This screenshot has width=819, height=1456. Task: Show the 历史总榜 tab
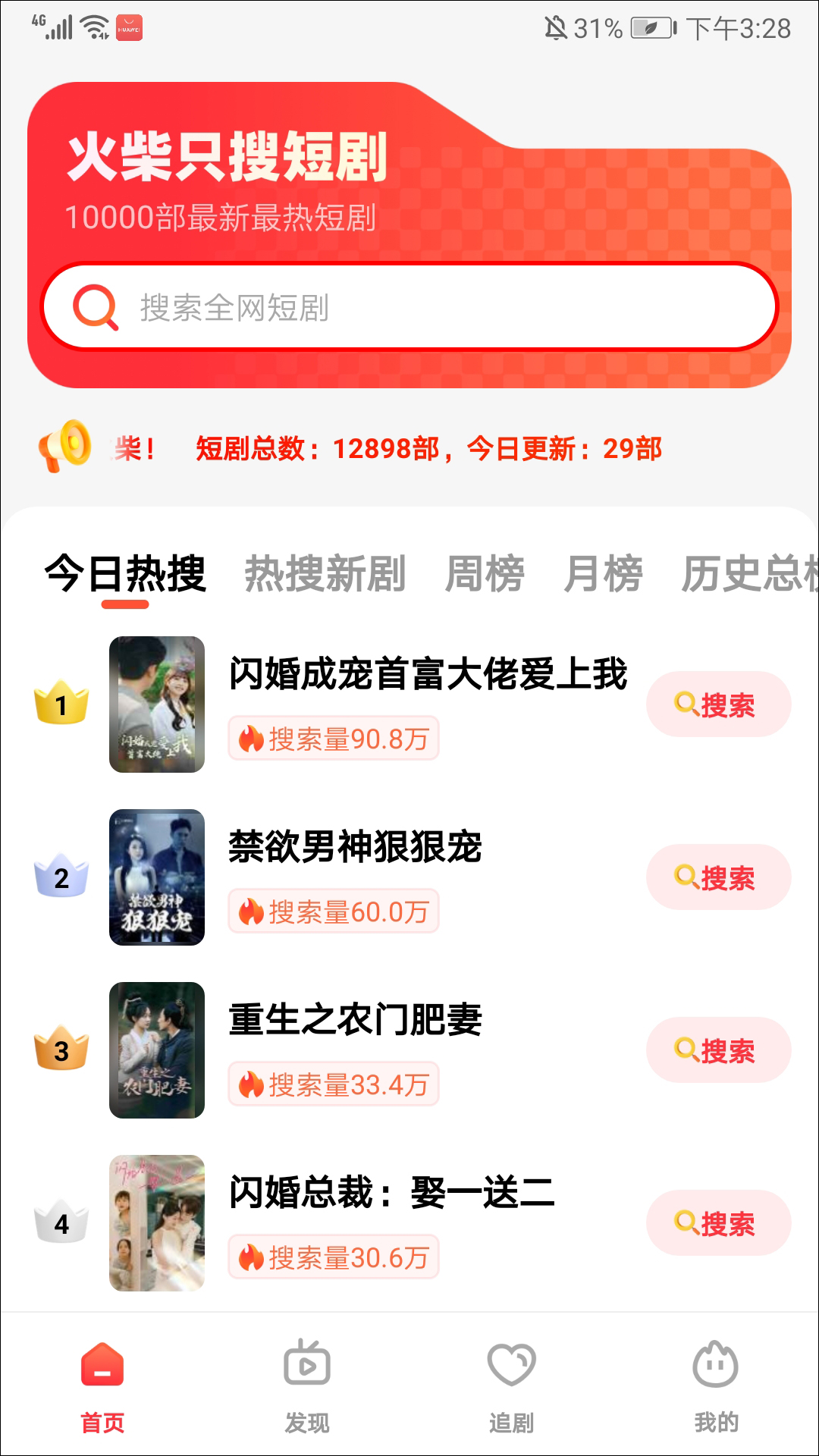click(x=747, y=573)
